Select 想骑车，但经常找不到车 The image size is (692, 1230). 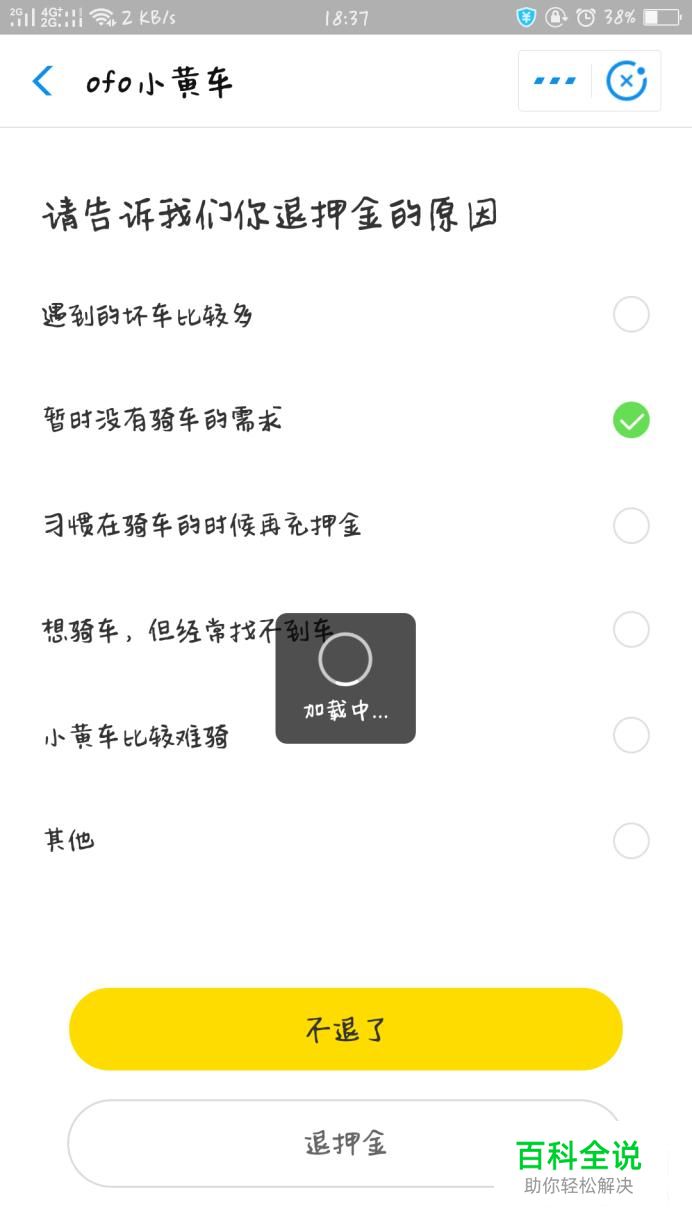631,630
